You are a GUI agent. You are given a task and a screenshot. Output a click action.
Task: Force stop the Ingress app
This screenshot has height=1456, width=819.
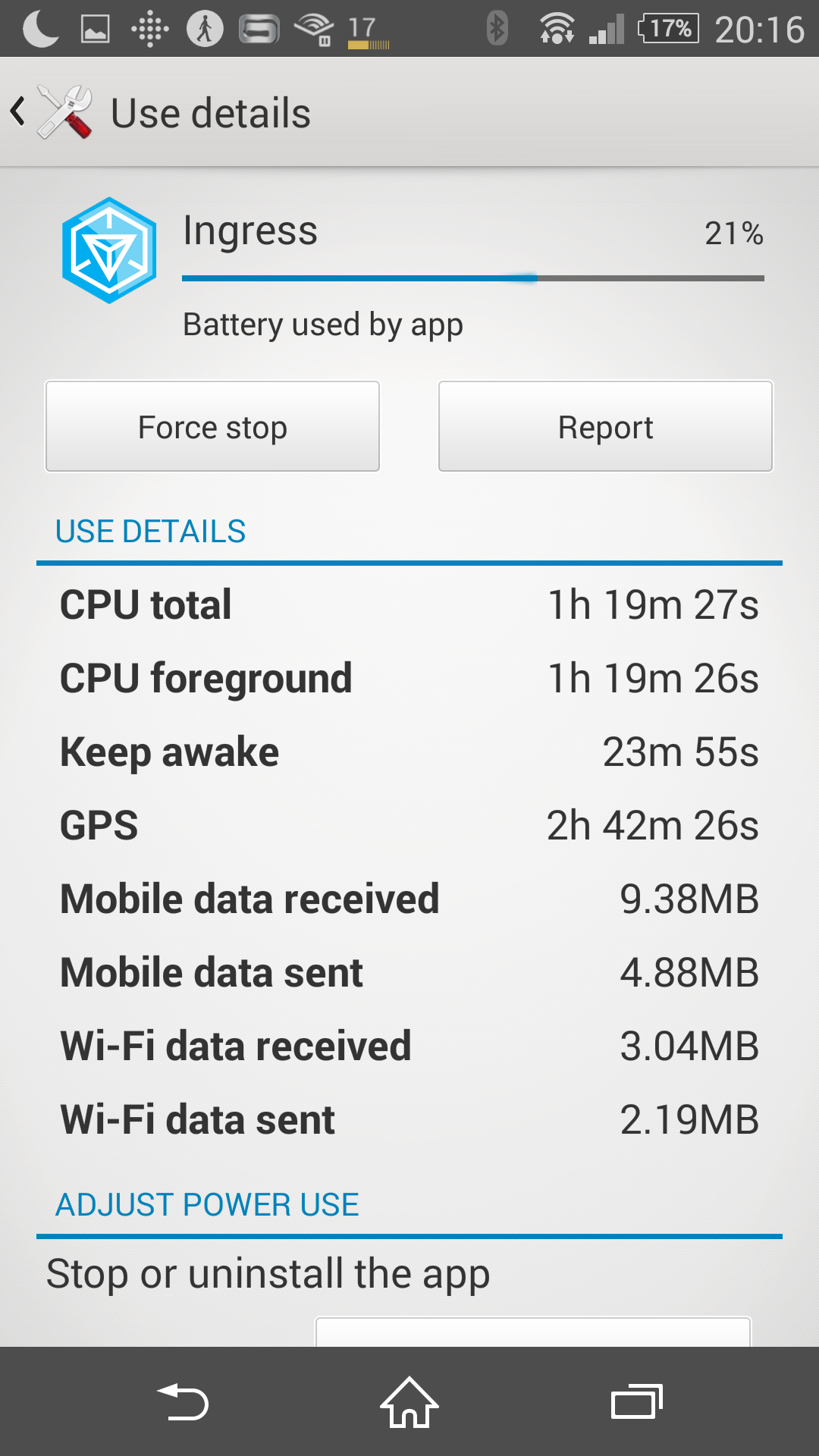click(x=212, y=426)
